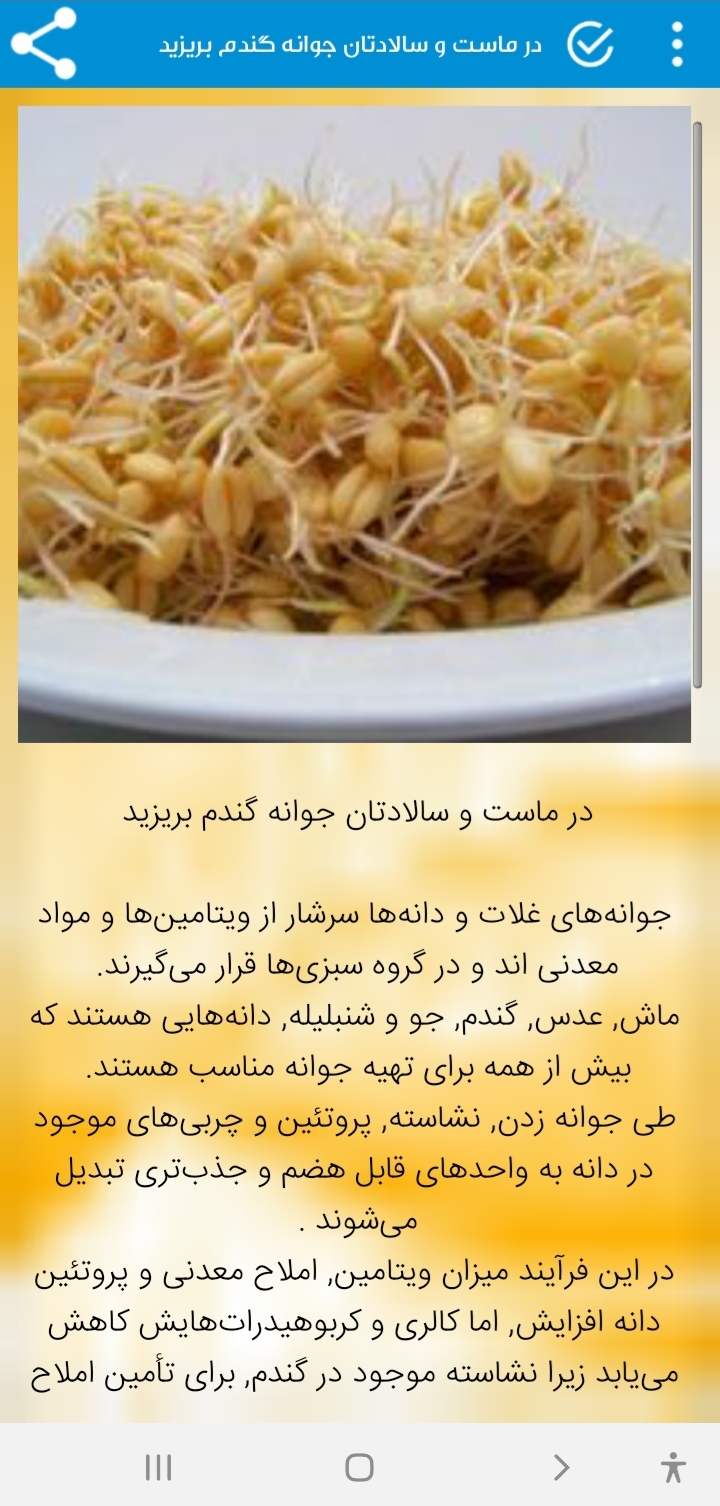Open the accessibility shortcut button

point(673,1467)
